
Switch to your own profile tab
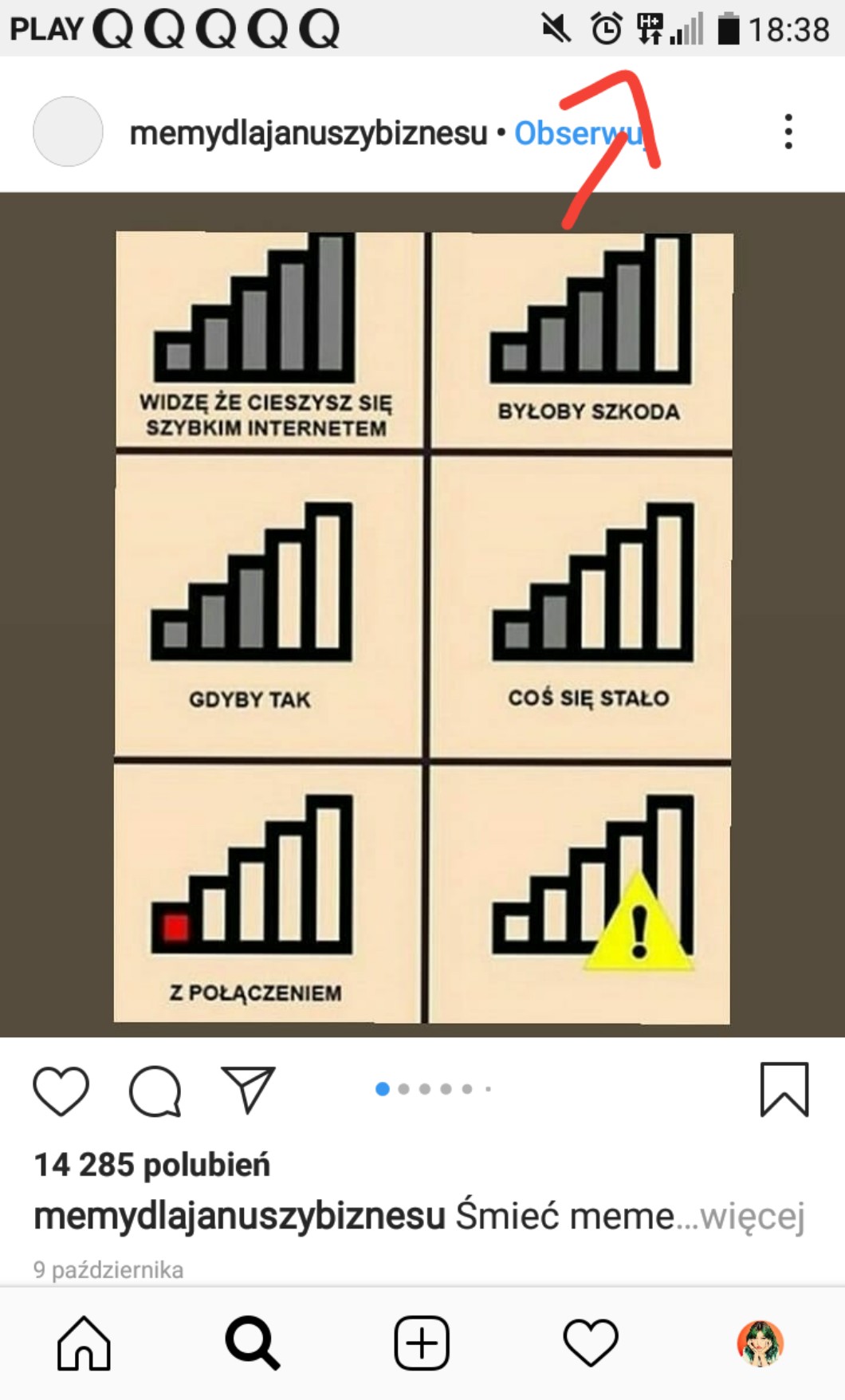(760, 1343)
